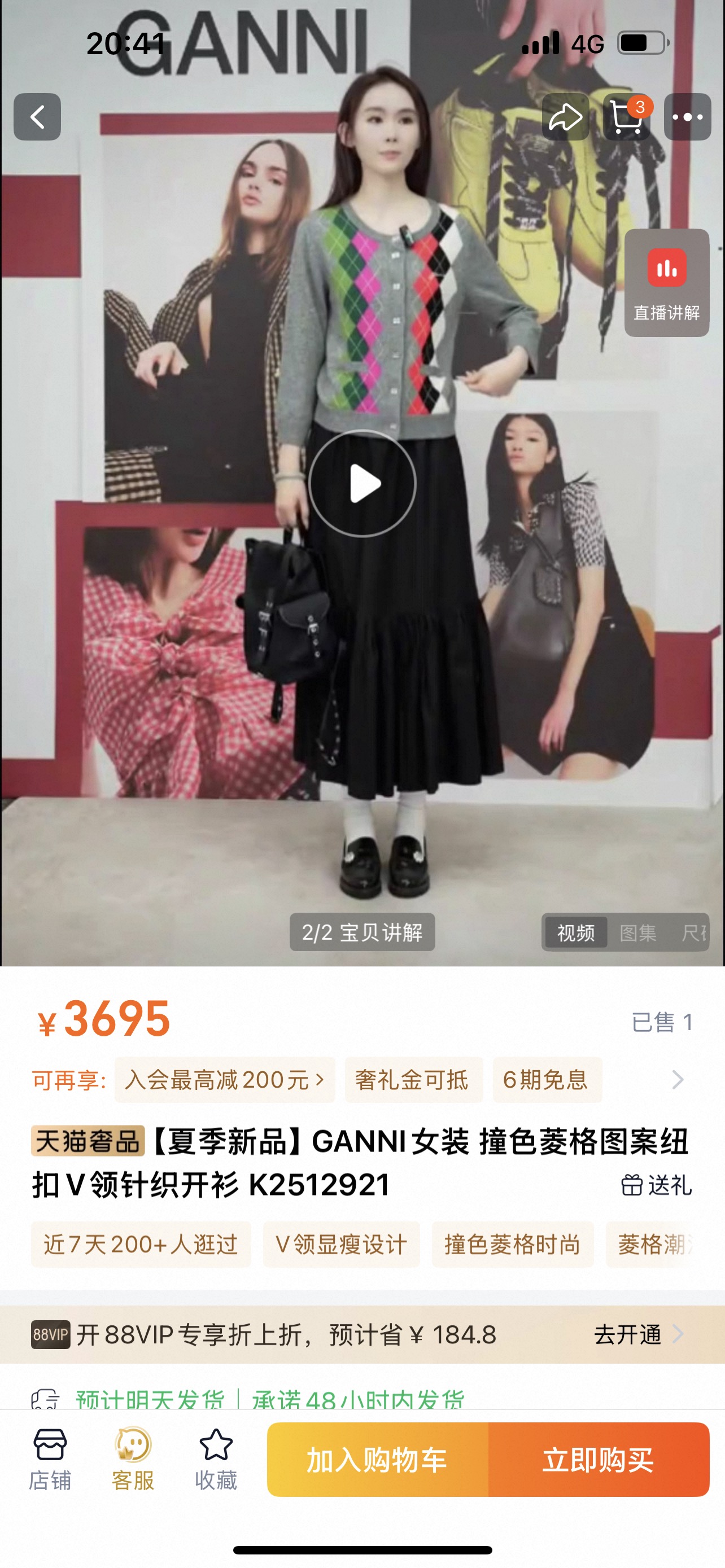Image resolution: width=725 pixels, height=1568 pixels.
Task: Add item to 收藏 favorites
Action: (x=216, y=1460)
